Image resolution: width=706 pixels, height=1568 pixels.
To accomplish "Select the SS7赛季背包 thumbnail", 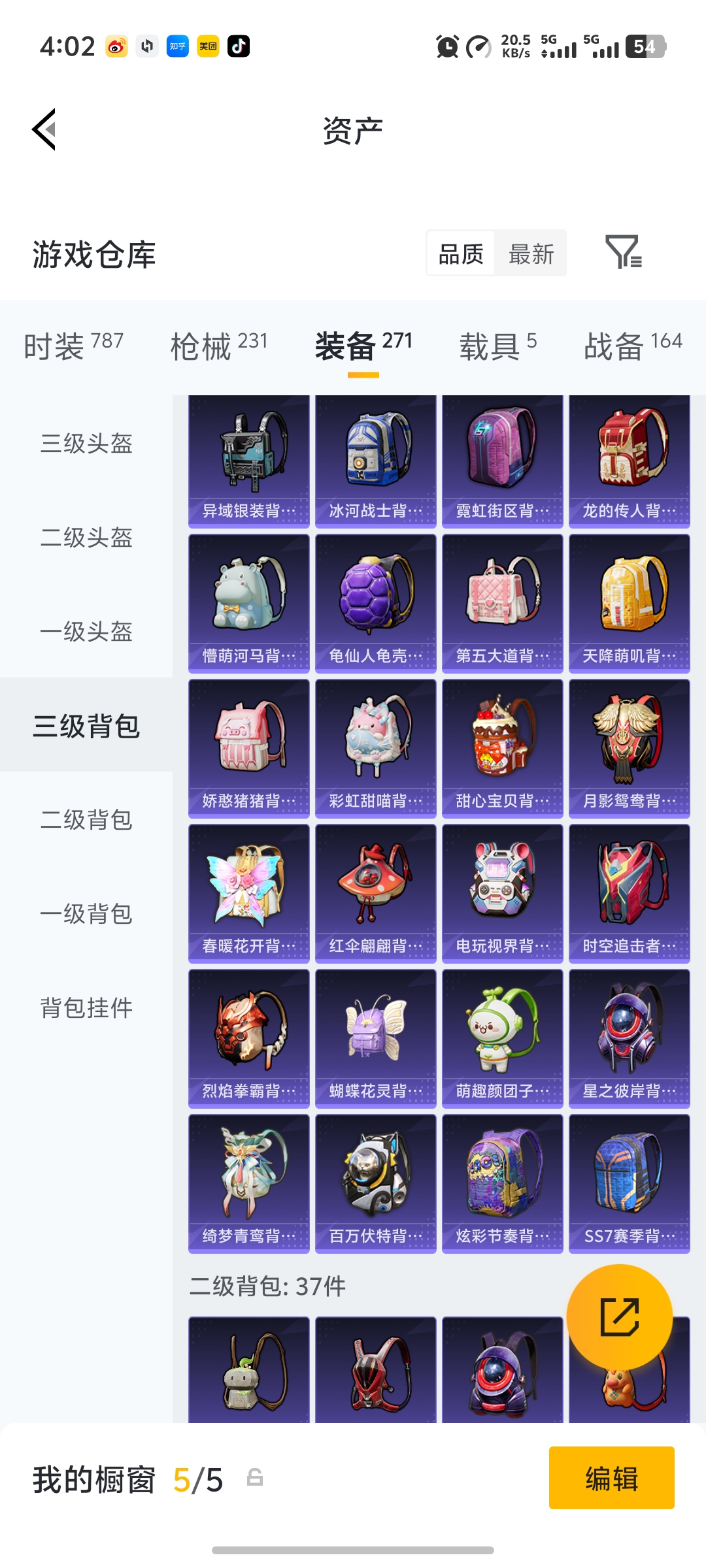I will click(628, 1183).
